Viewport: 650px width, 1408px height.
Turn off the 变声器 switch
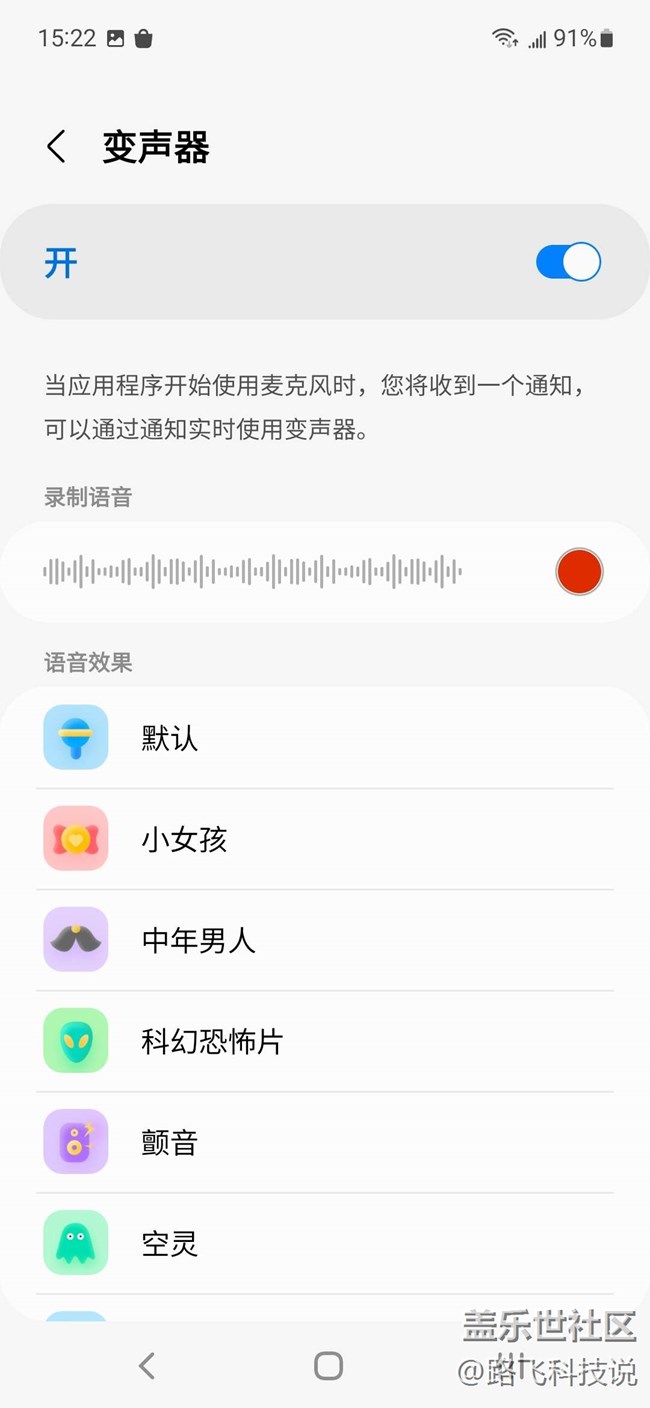click(x=568, y=262)
